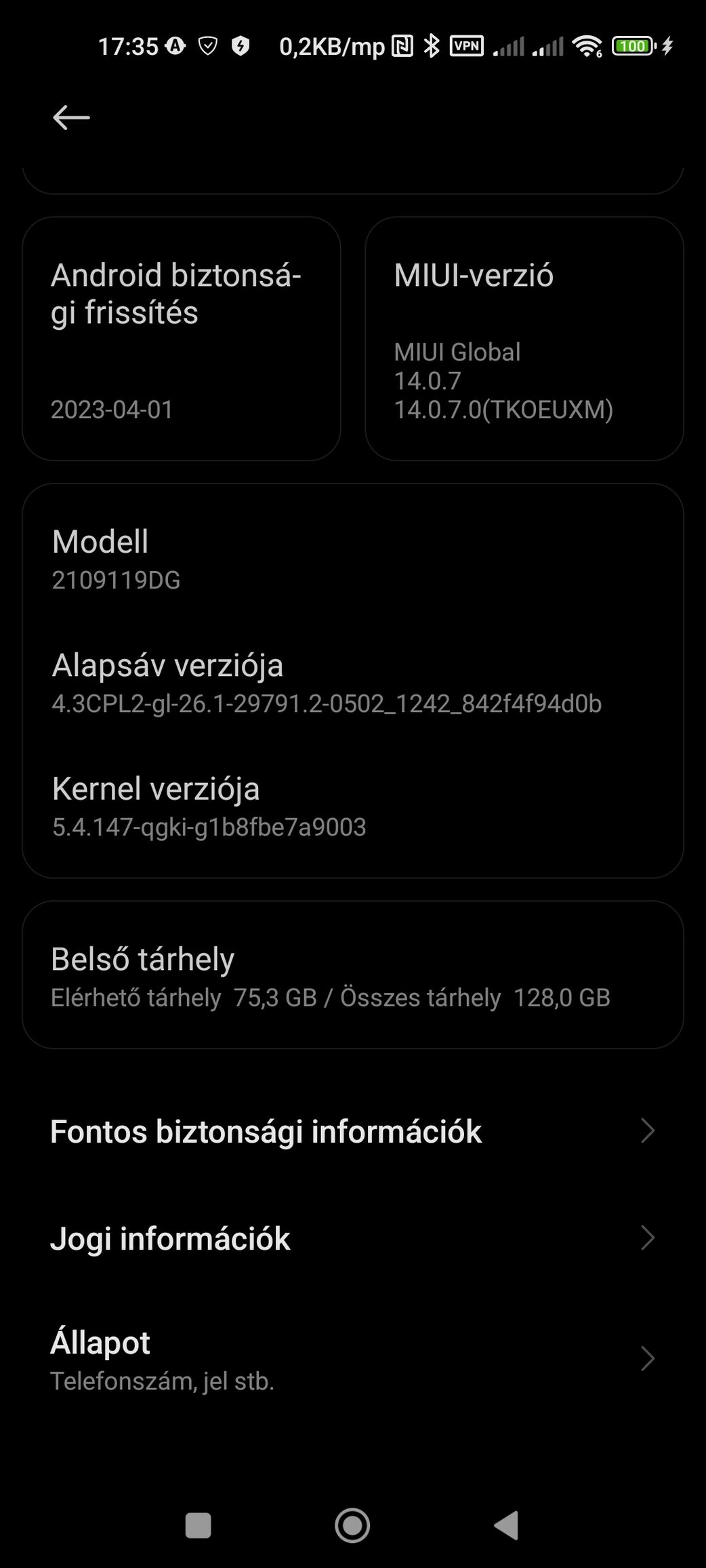The width and height of the screenshot is (706, 1568).
Task: Open Jogi információk
Action: 353,1238
